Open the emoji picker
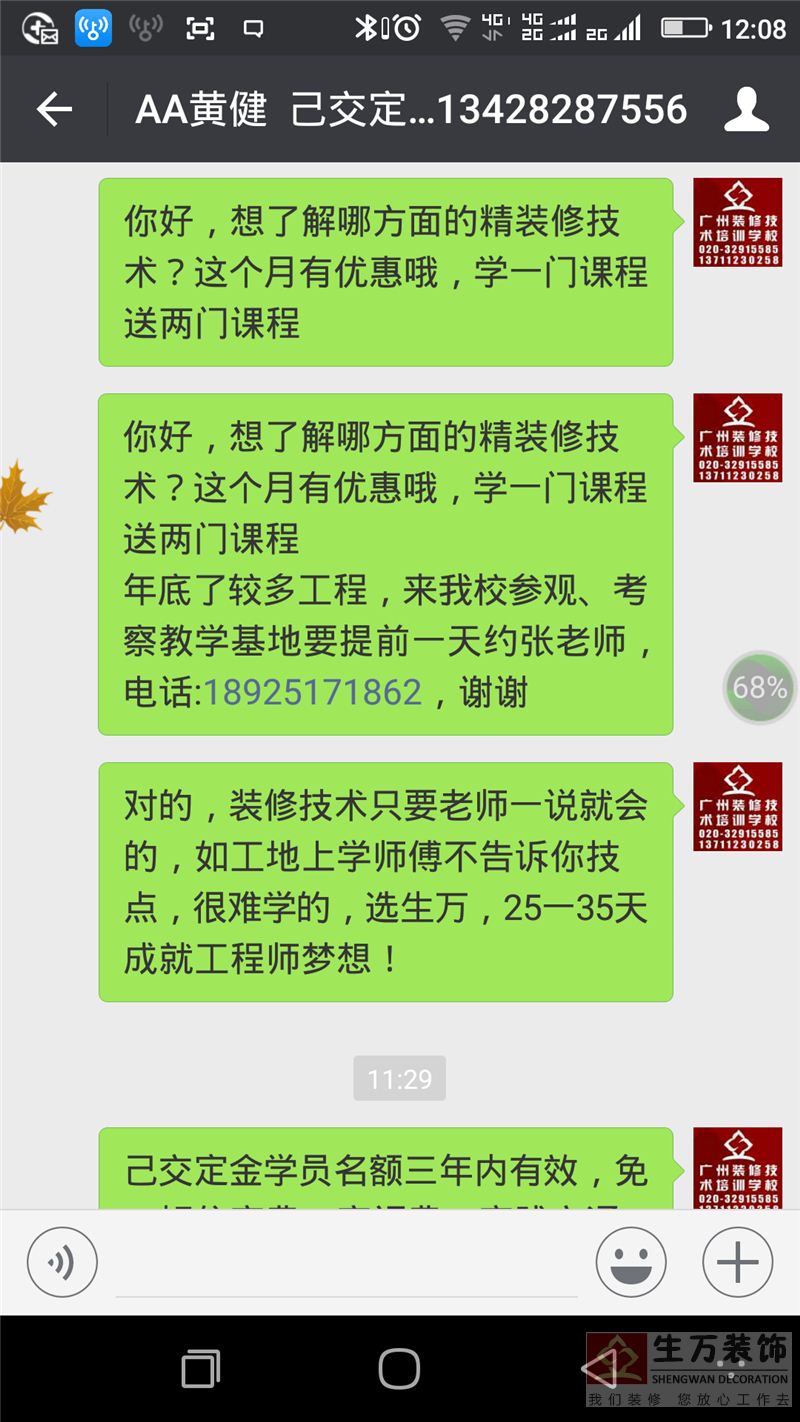This screenshot has height=1422, width=800. pyautogui.click(x=631, y=1262)
